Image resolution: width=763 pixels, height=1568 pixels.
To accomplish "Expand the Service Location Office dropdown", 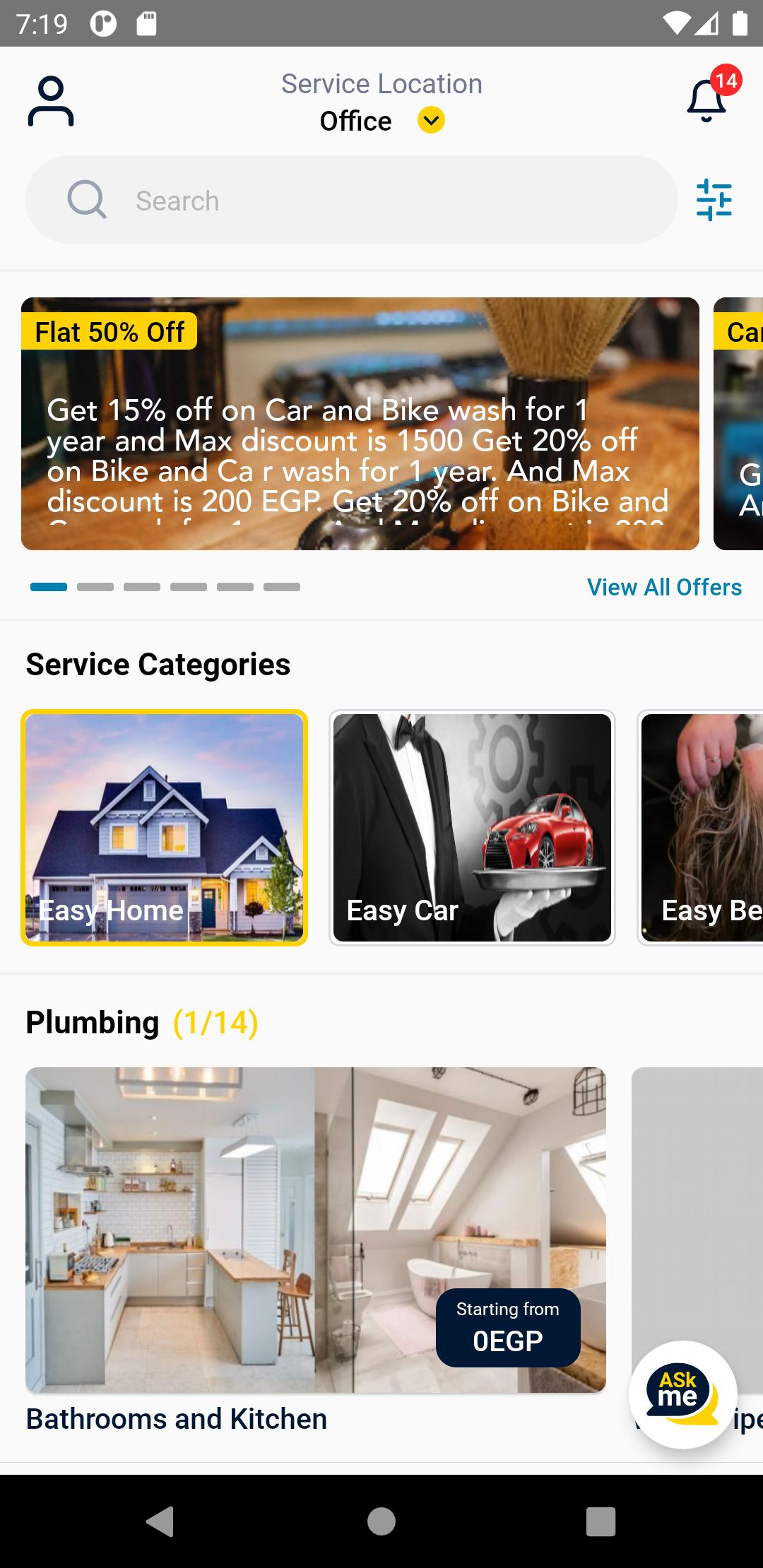I will point(431,120).
